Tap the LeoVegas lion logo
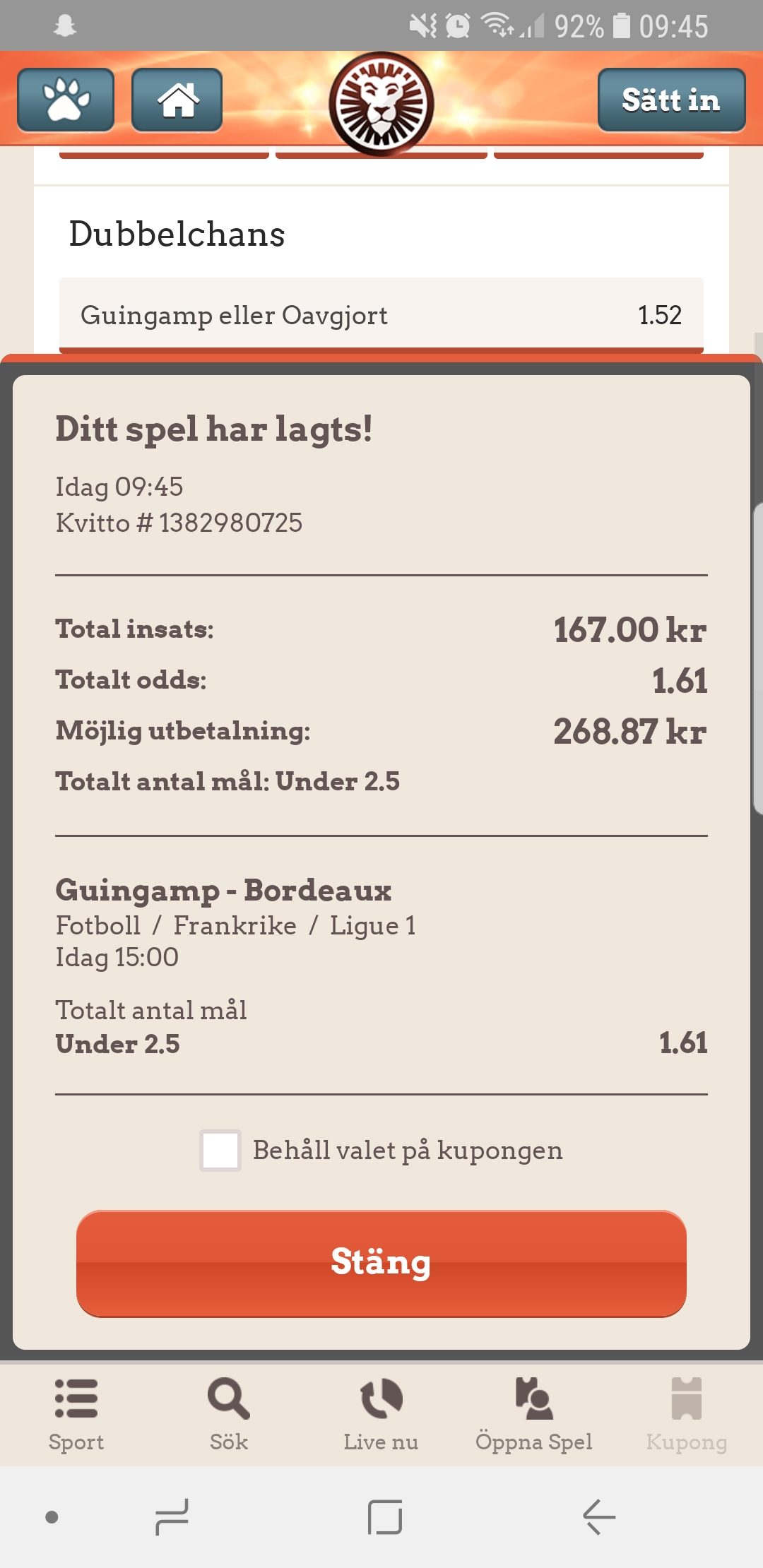Viewport: 763px width, 1568px height. tap(381, 104)
